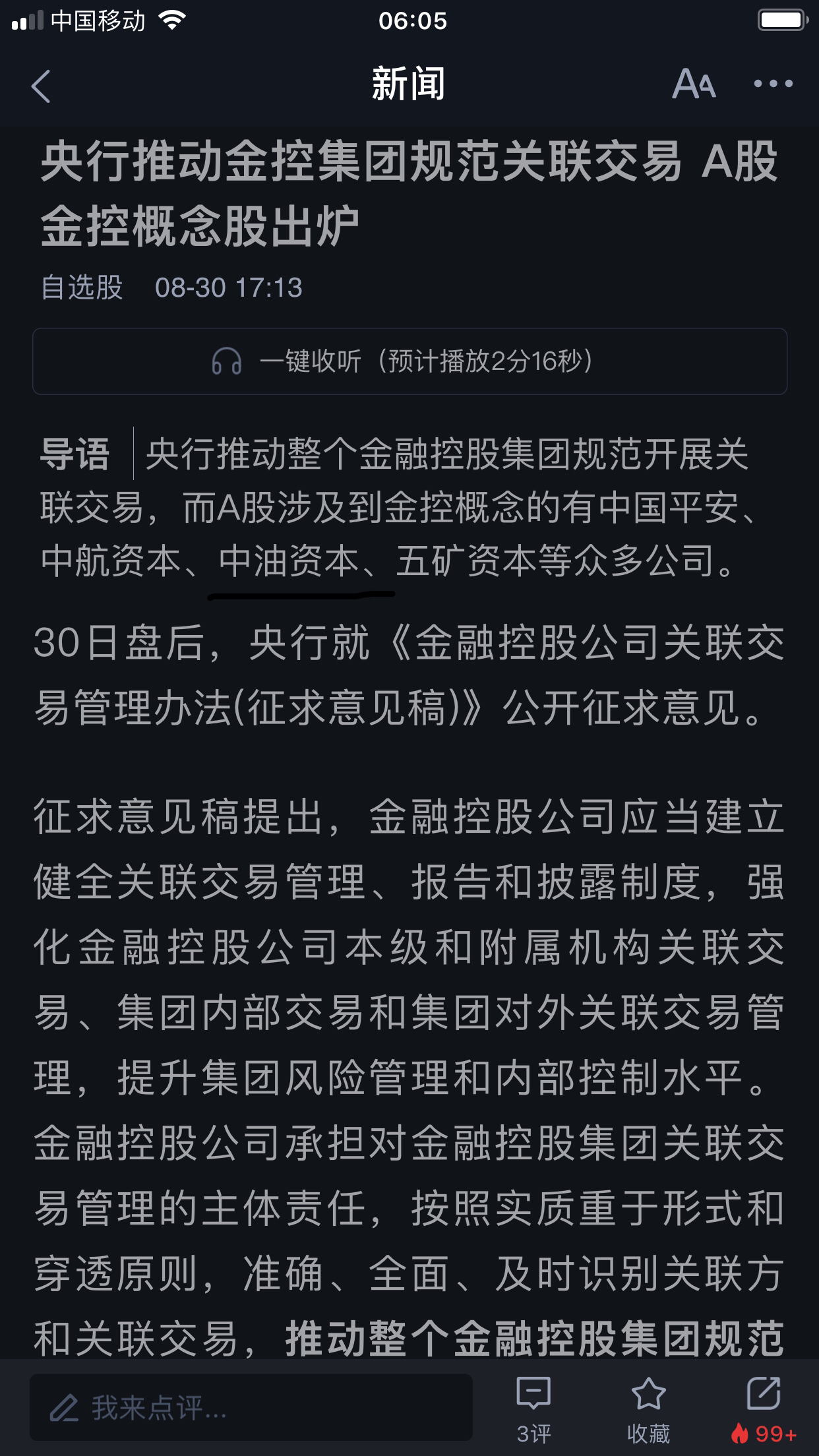View the 3 comments
Screen dimensions: 819x1456
(x=533, y=1409)
